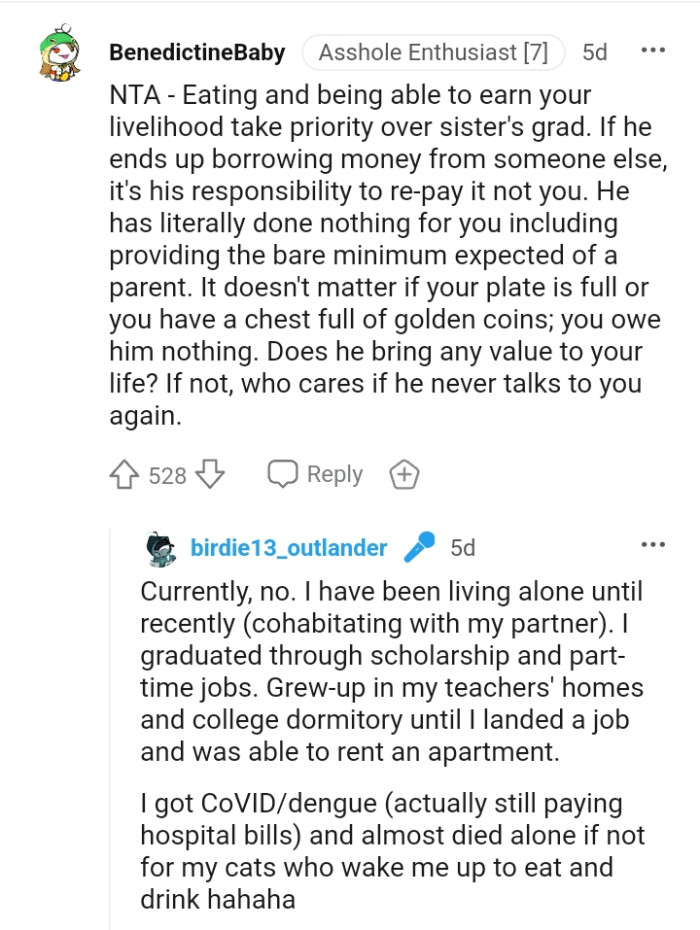Open birdie13_outlander's profile avatar

coord(160,548)
